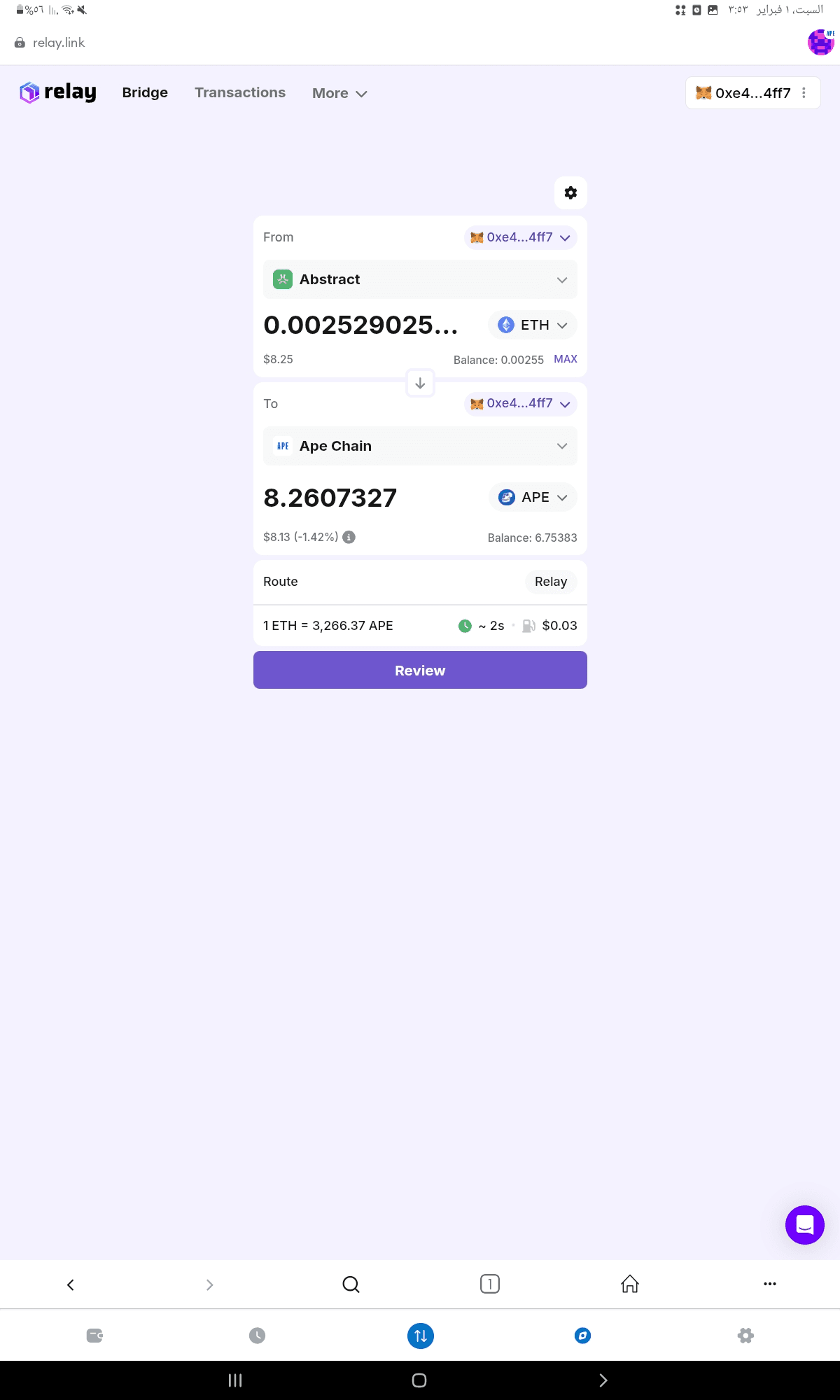The image size is (840, 1400).
Task: Open the swap settings gear
Action: click(x=570, y=192)
